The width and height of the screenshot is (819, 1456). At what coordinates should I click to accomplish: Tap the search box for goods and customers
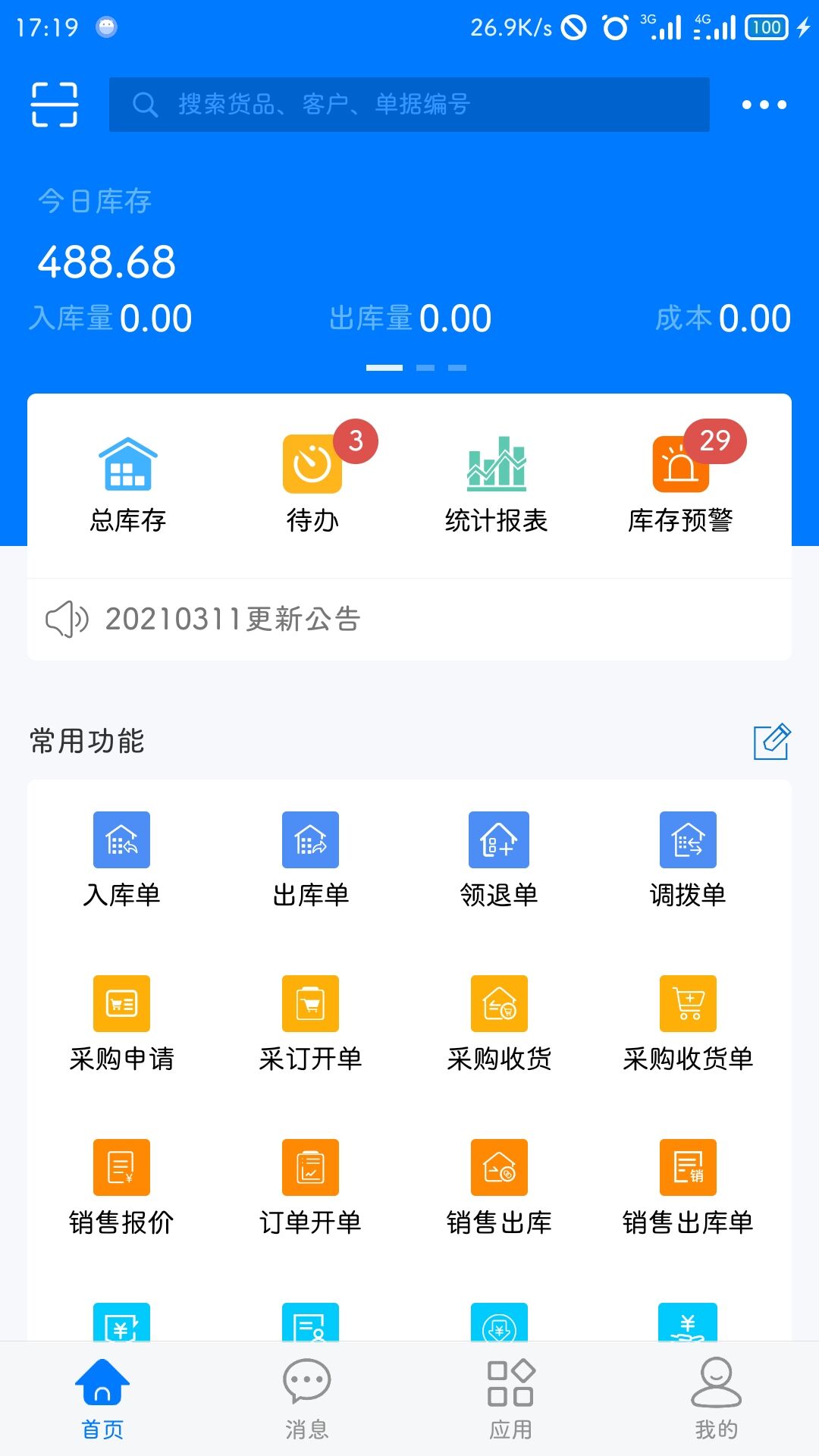click(x=409, y=105)
